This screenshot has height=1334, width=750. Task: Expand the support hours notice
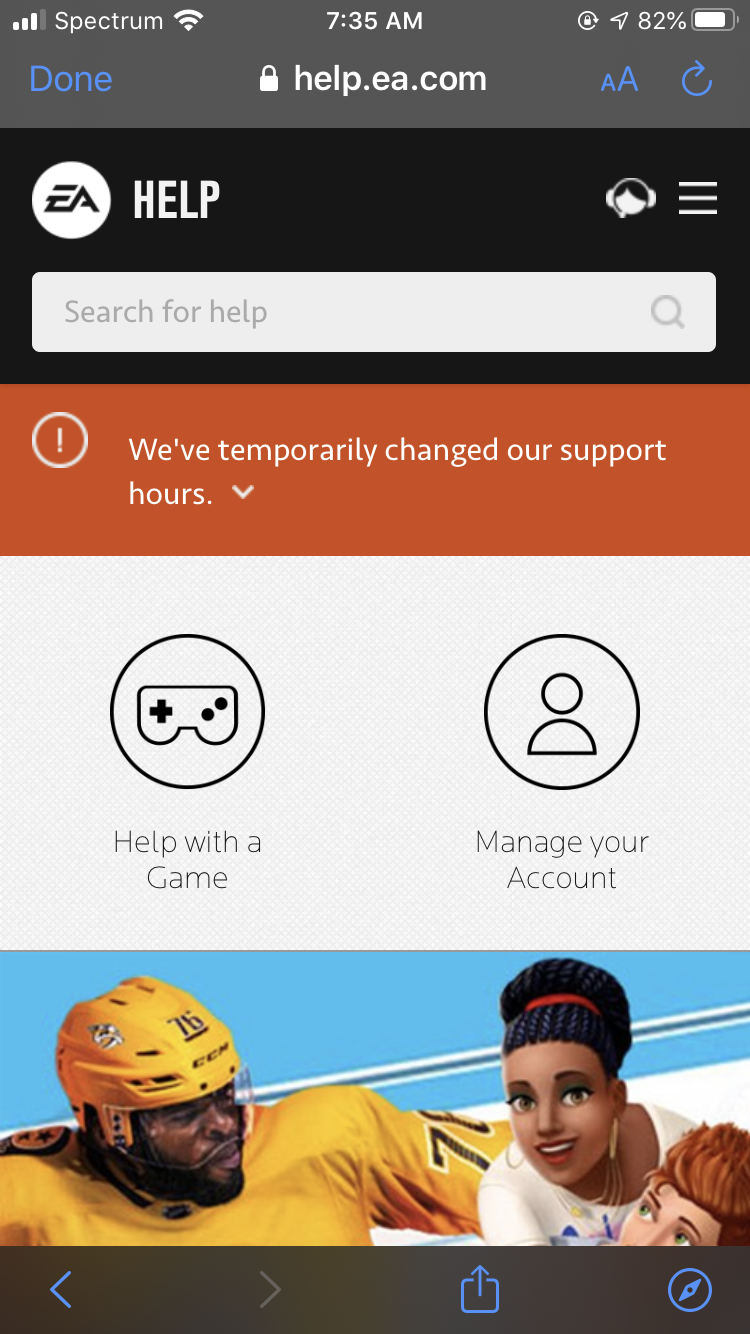click(243, 492)
